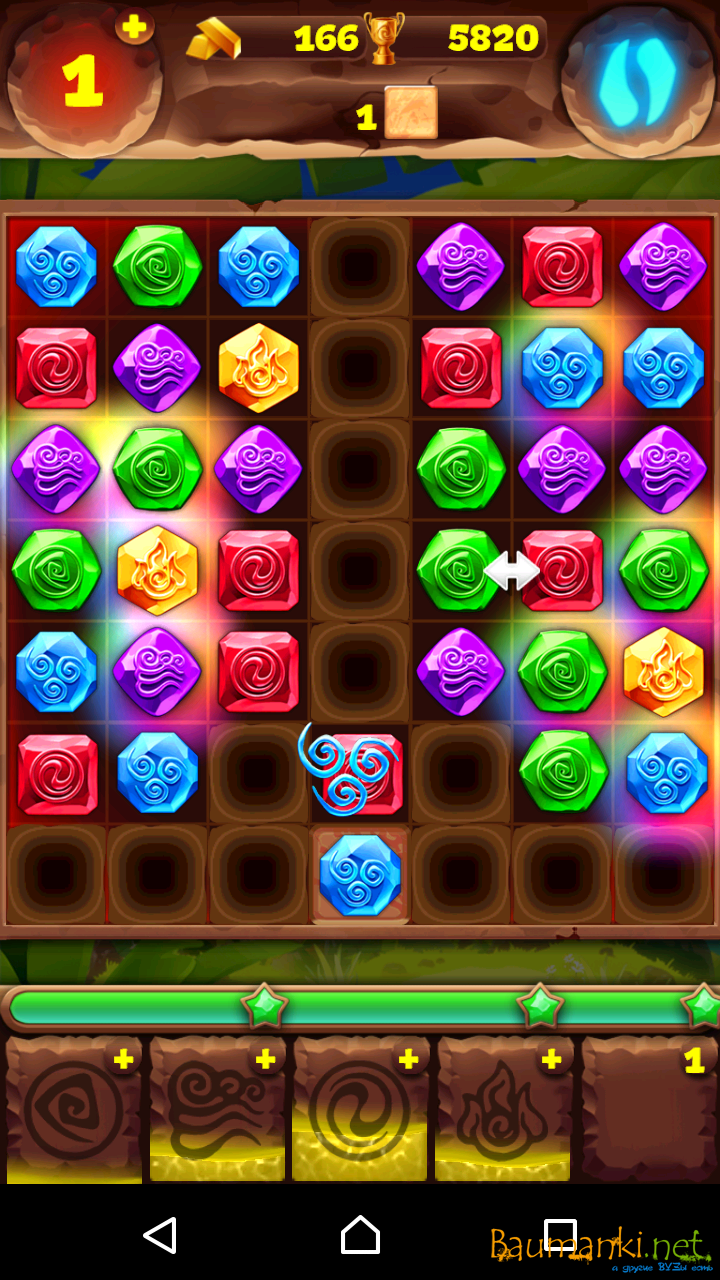Activate the earth rune booster
Image resolution: width=720 pixels, height=1280 pixels.
(x=74, y=1110)
